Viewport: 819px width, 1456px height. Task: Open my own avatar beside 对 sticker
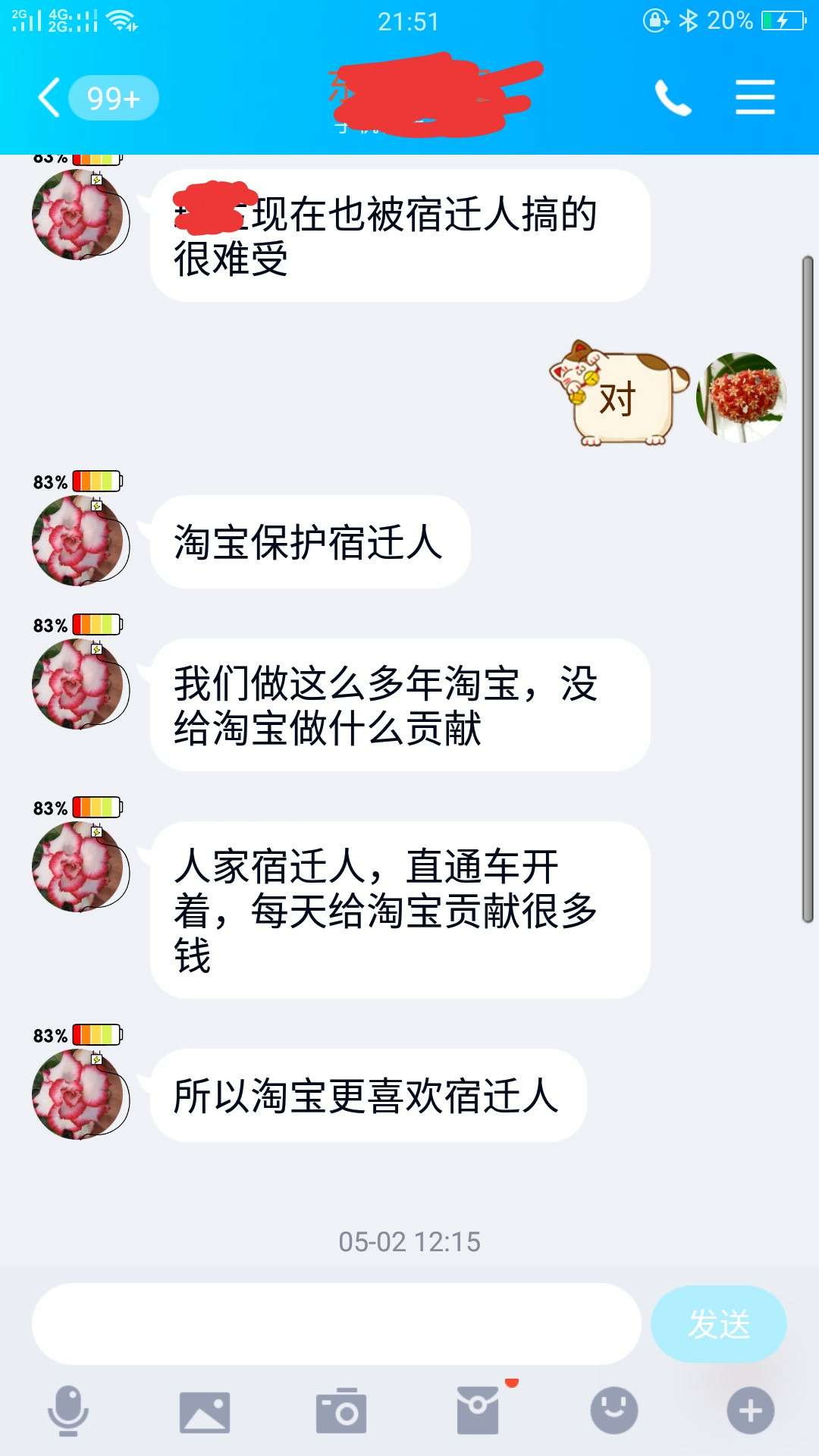pyautogui.click(x=741, y=397)
